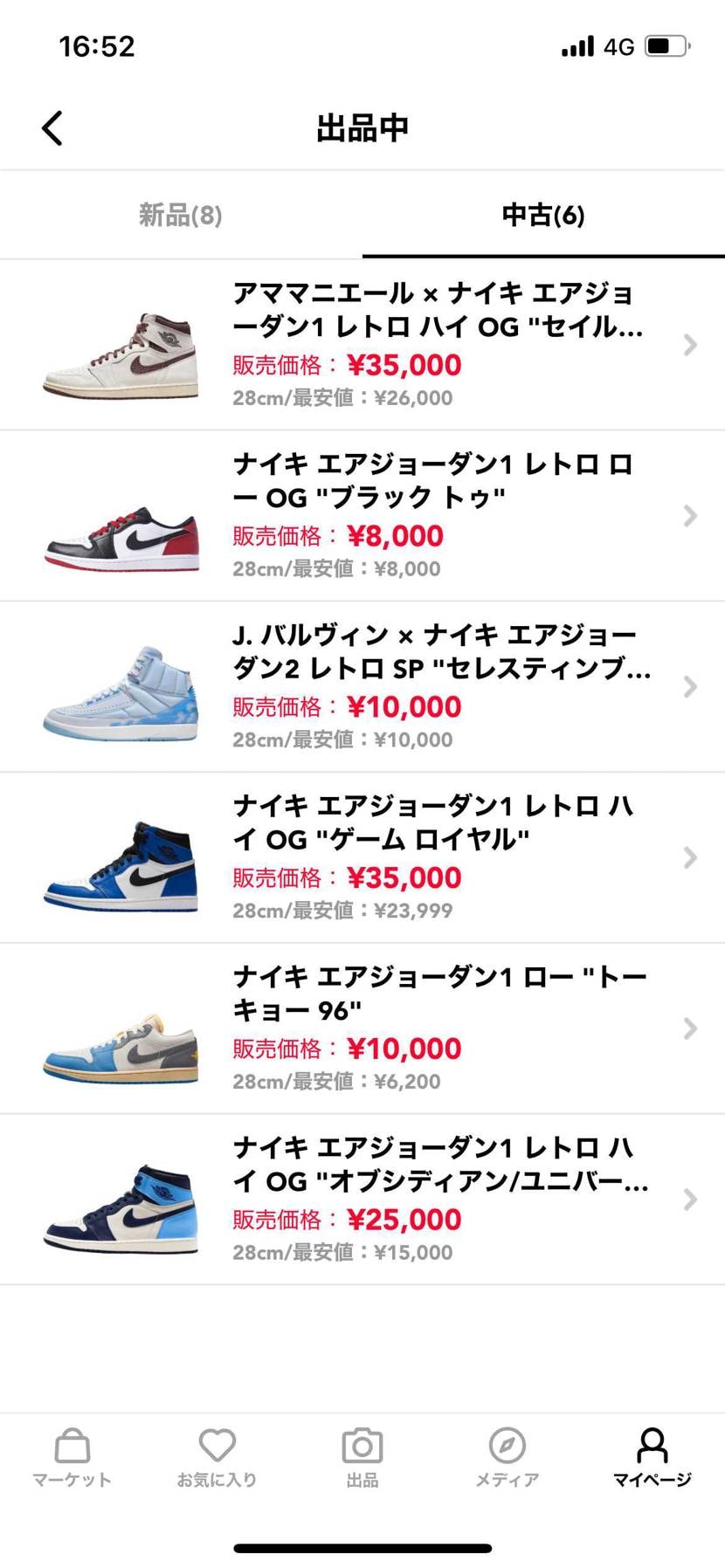Open the お気に入り tab
The image size is (725, 1568).
click(x=217, y=1458)
